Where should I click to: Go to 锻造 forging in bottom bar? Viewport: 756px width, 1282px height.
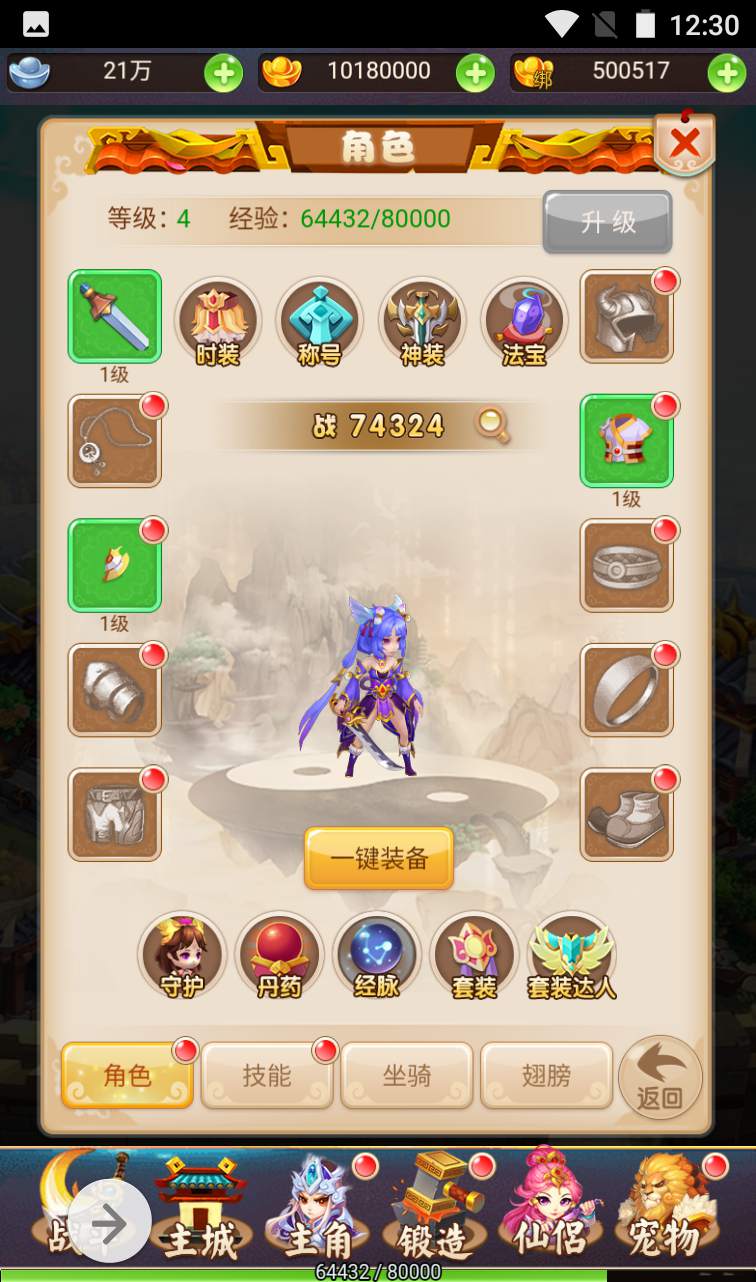tap(435, 1208)
